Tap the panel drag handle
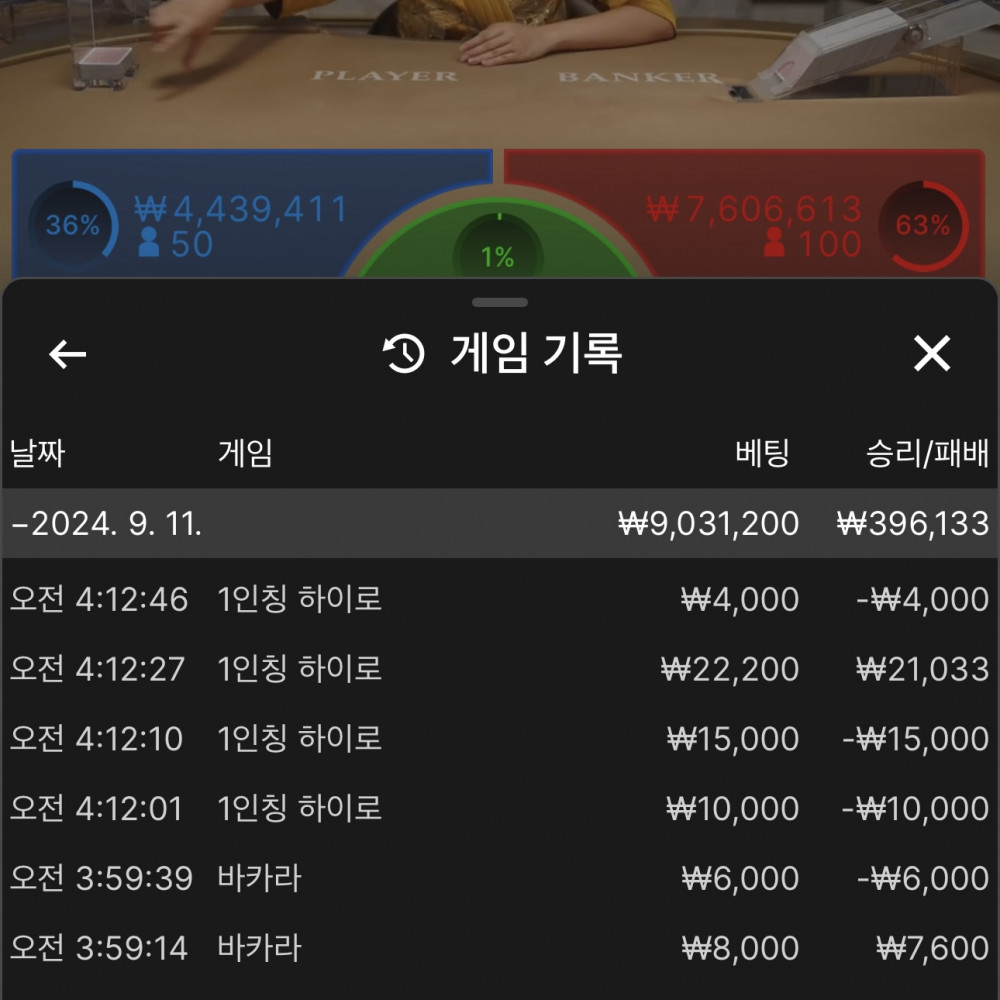Image resolution: width=1000 pixels, height=1000 pixels. 500,302
